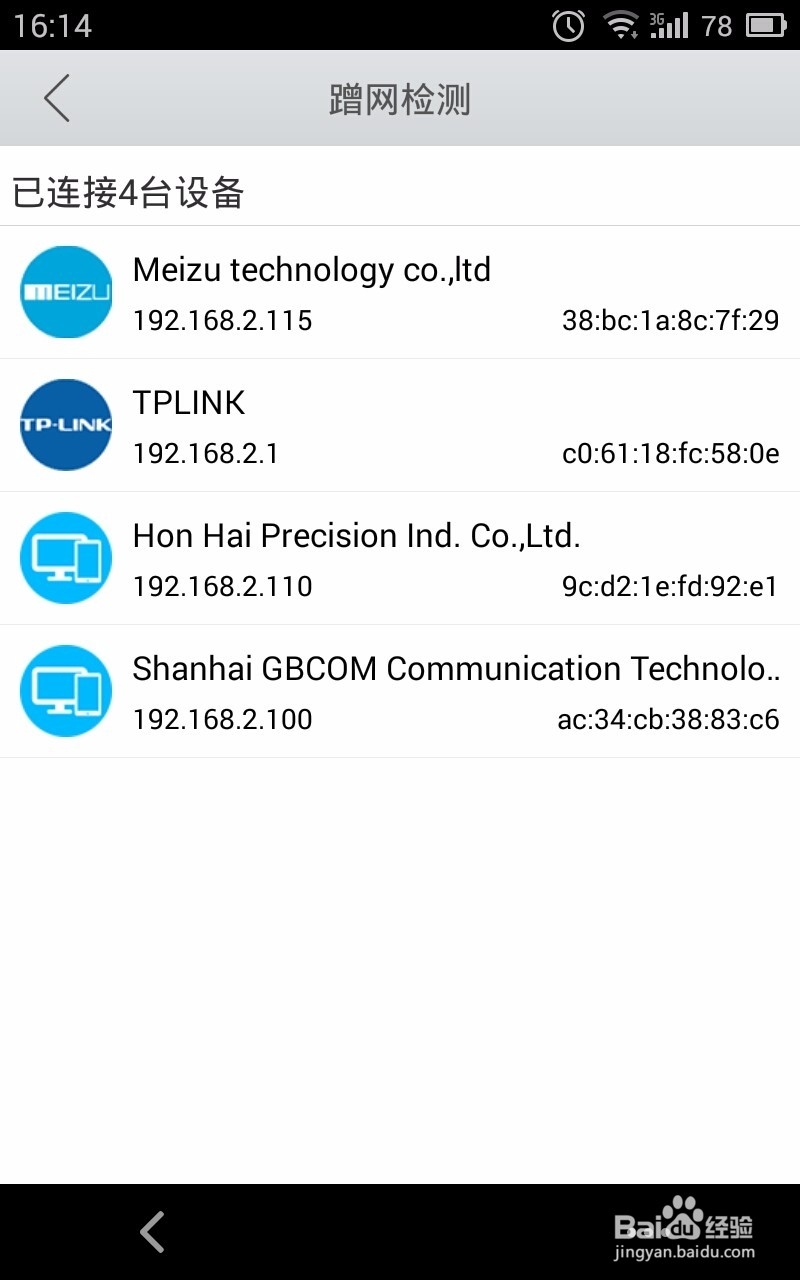Tap the system back button in the bottom bar
Screen dimensions: 800x1280
(x=152, y=1232)
